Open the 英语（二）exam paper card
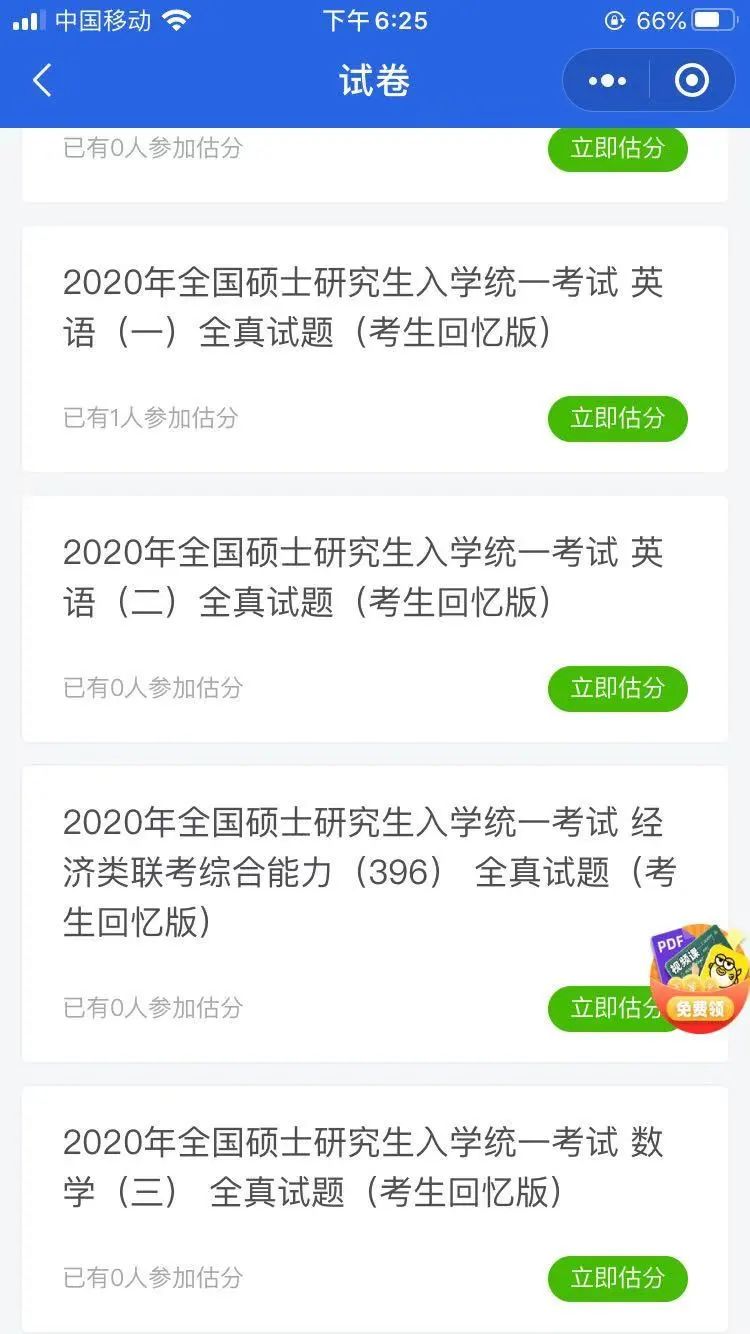This screenshot has height=1334, width=750. pos(375,578)
